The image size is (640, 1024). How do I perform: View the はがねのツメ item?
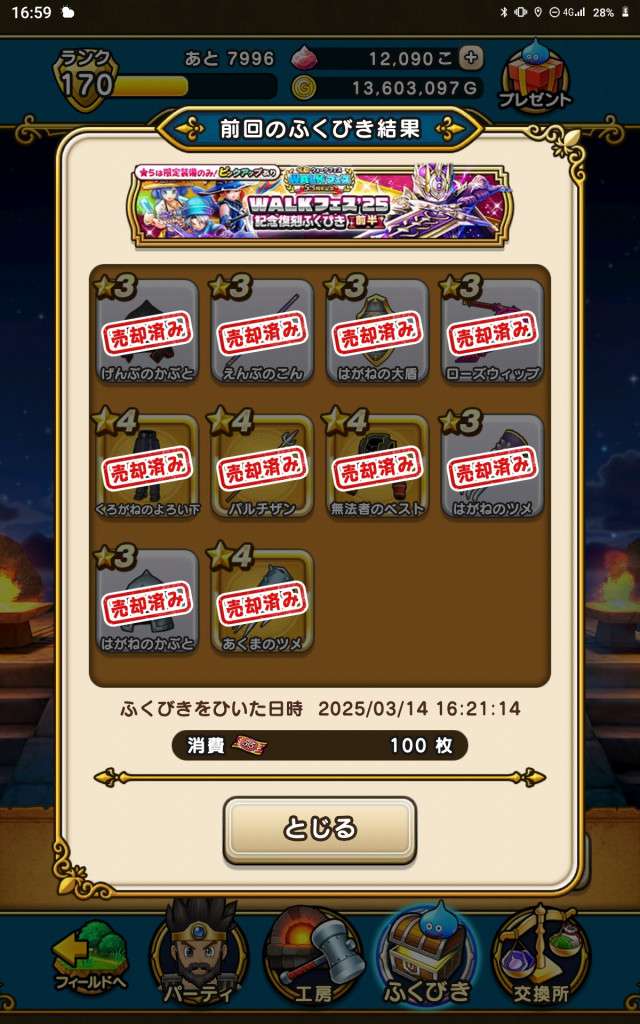point(492,465)
